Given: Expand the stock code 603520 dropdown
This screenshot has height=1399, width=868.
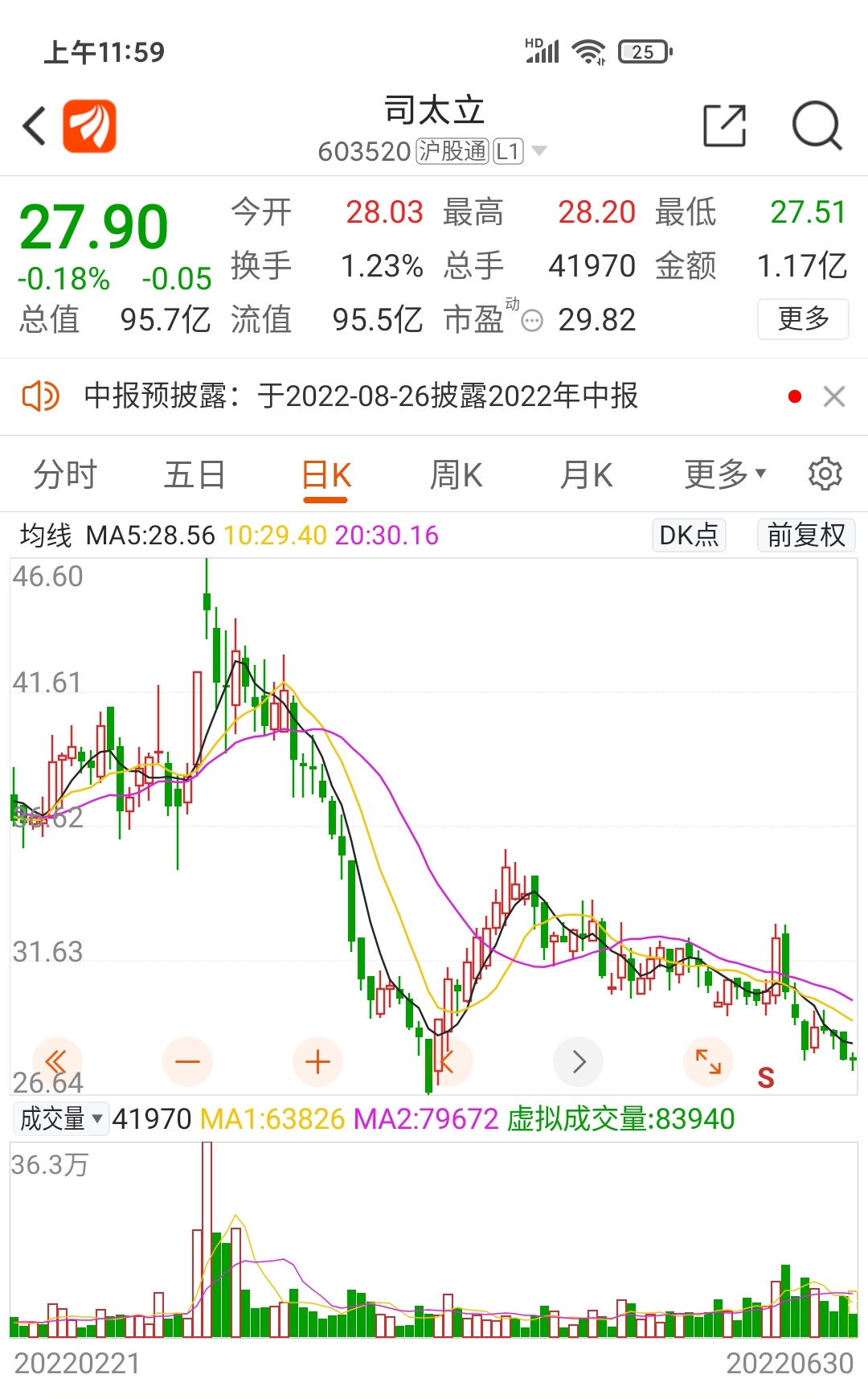Looking at the screenshot, I should (539, 151).
